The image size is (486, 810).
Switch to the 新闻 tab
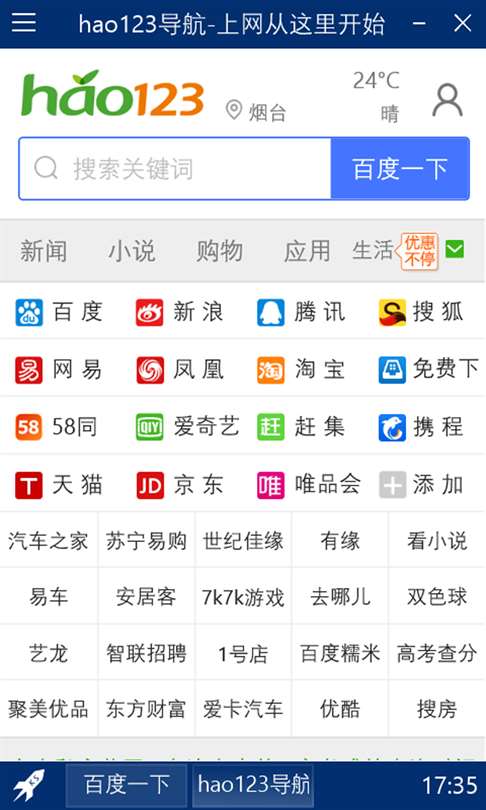click(43, 251)
